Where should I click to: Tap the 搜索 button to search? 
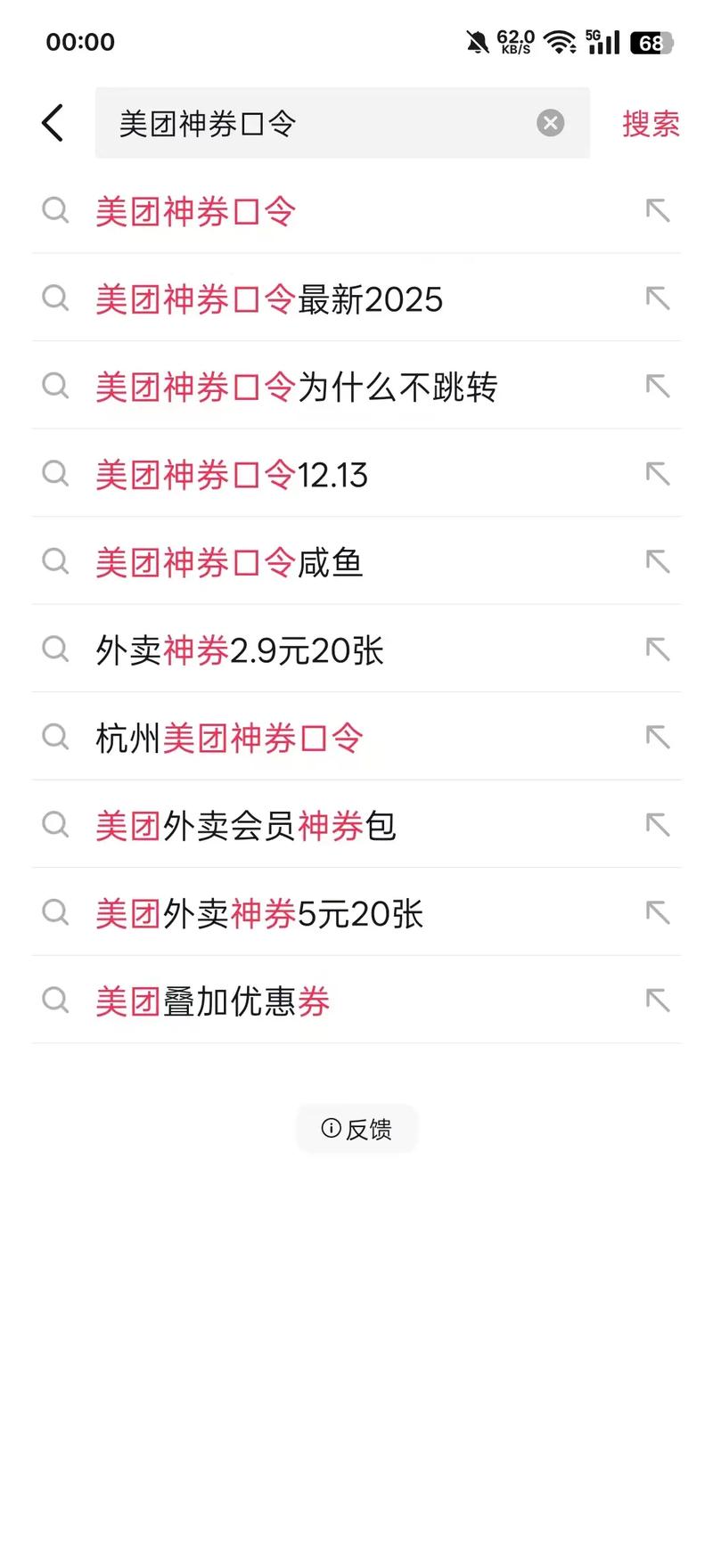click(650, 125)
